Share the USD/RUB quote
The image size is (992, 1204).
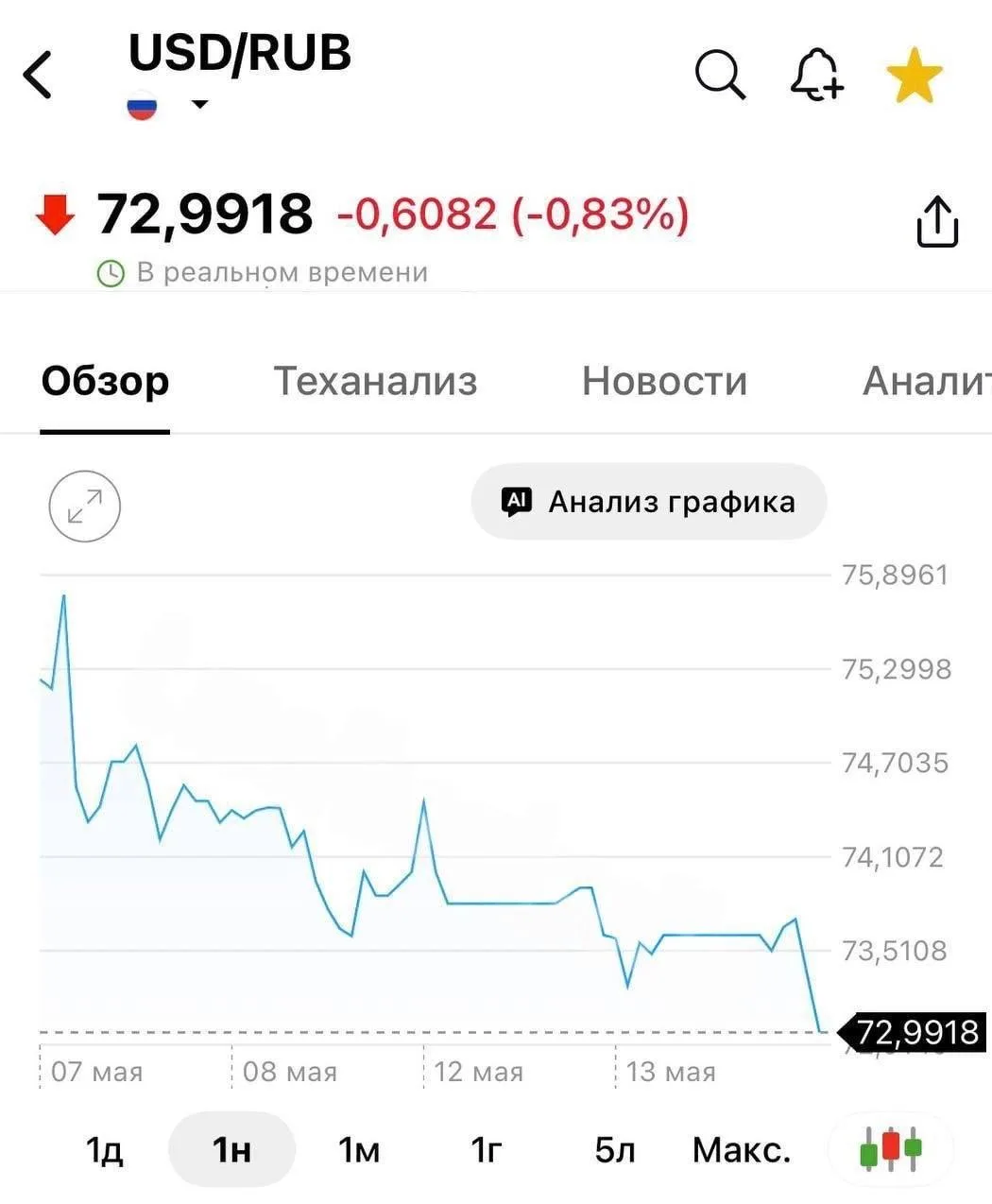tap(938, 221)
